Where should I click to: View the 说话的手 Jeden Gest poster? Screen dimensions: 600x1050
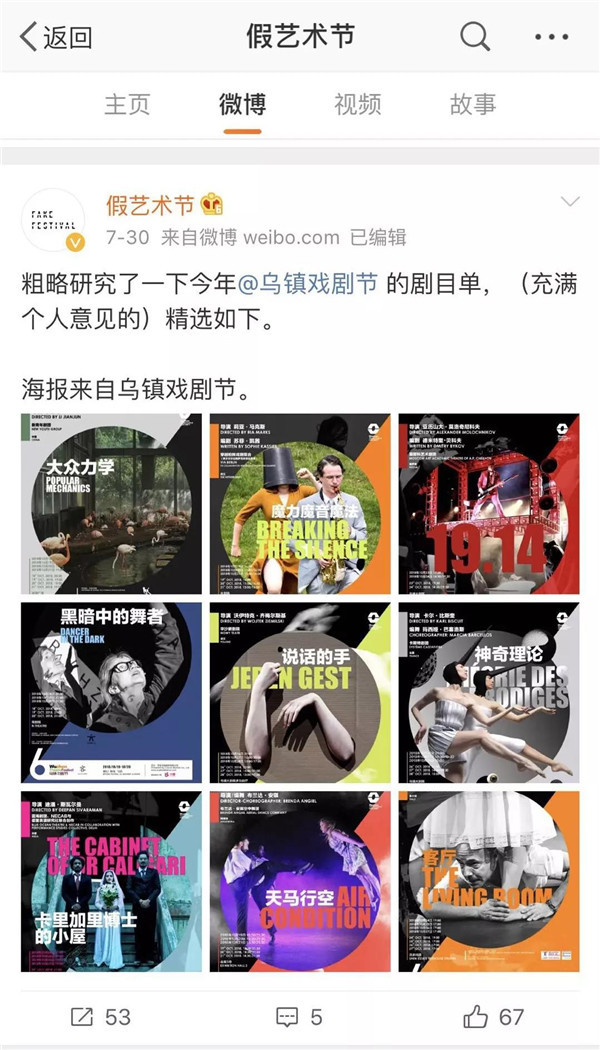299,692
